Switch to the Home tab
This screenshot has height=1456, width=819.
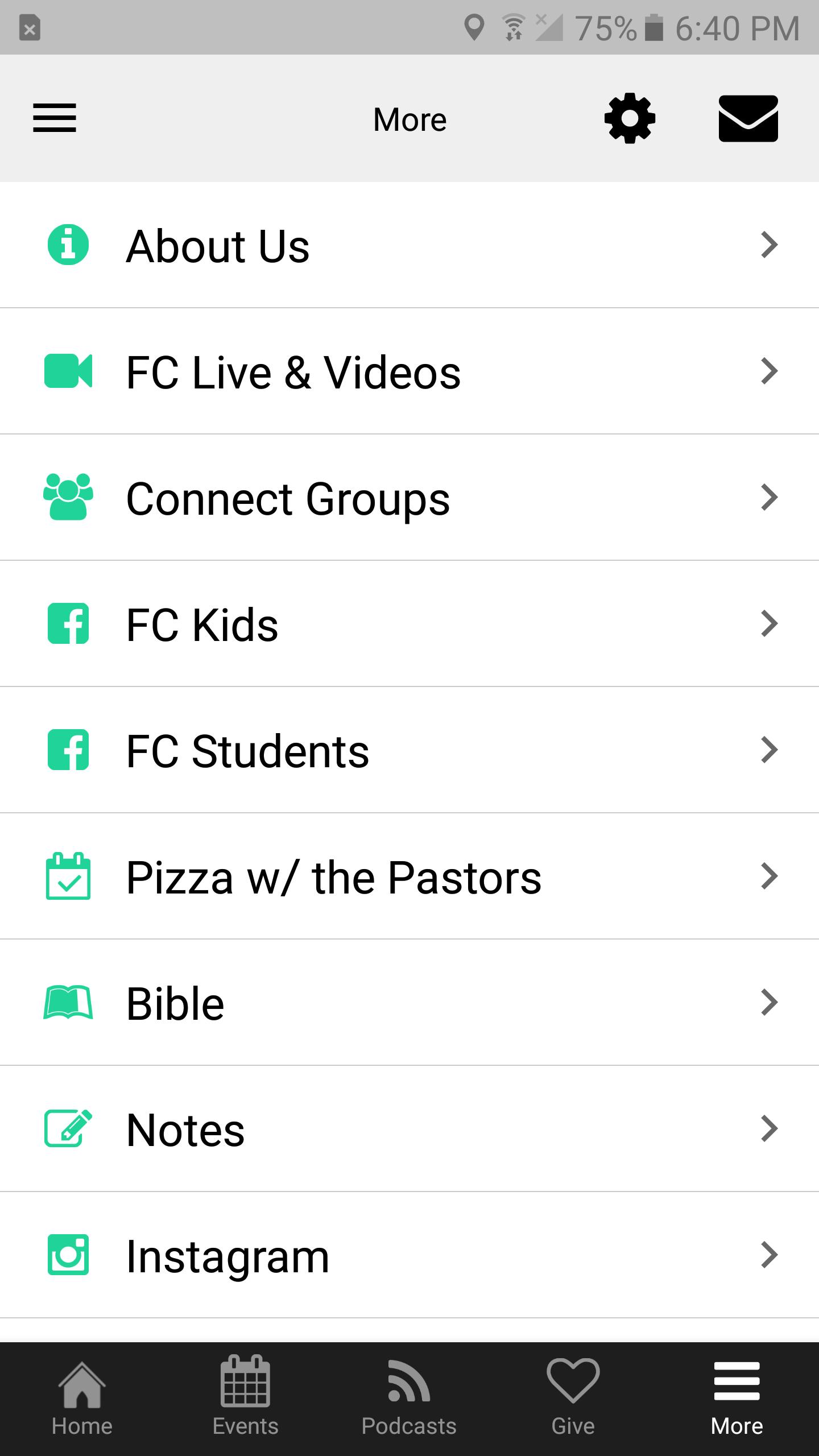click(x=82, y=1399)
